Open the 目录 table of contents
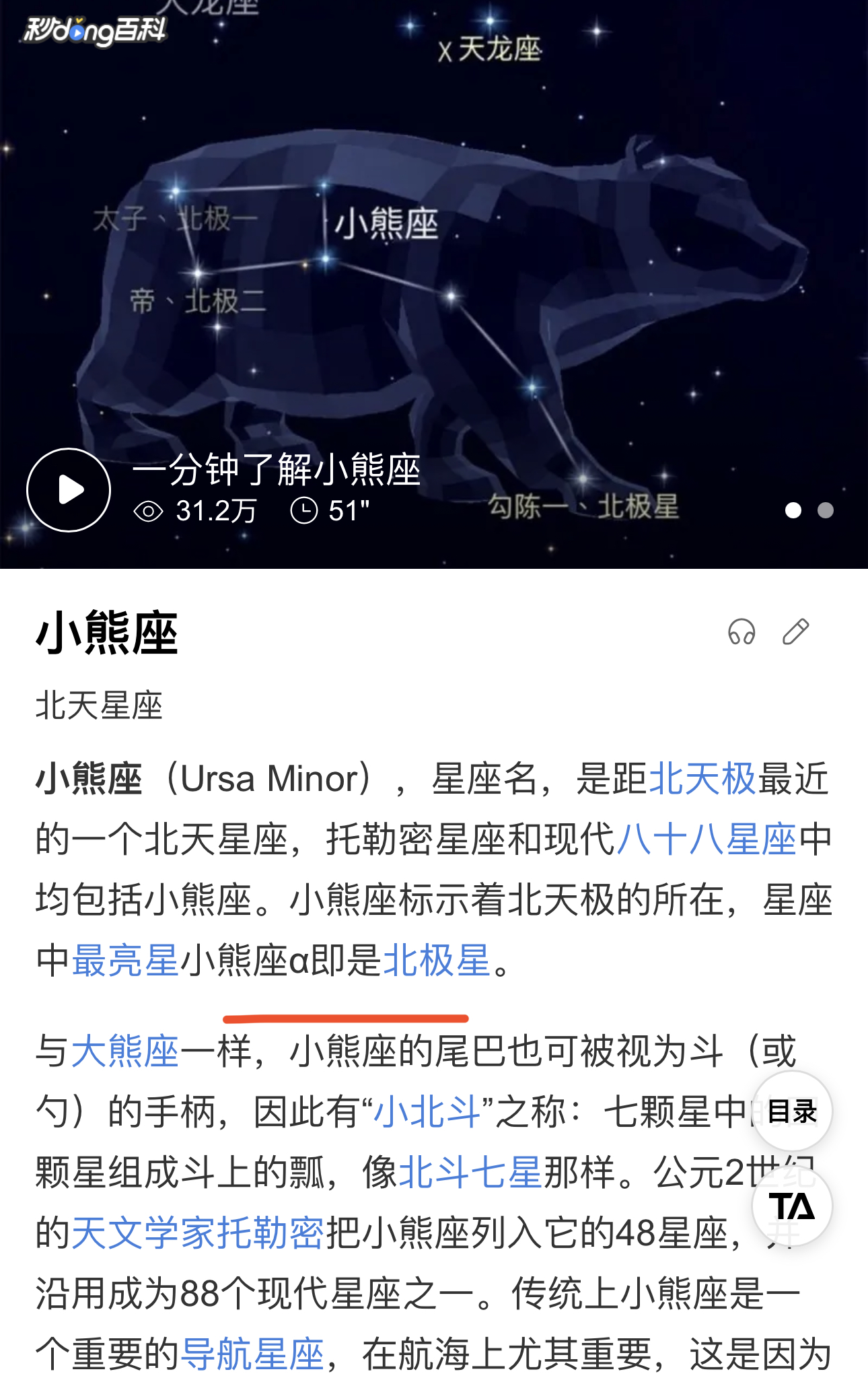Viewport: 868px width, 1380px height. click(x=792, y=1111)
